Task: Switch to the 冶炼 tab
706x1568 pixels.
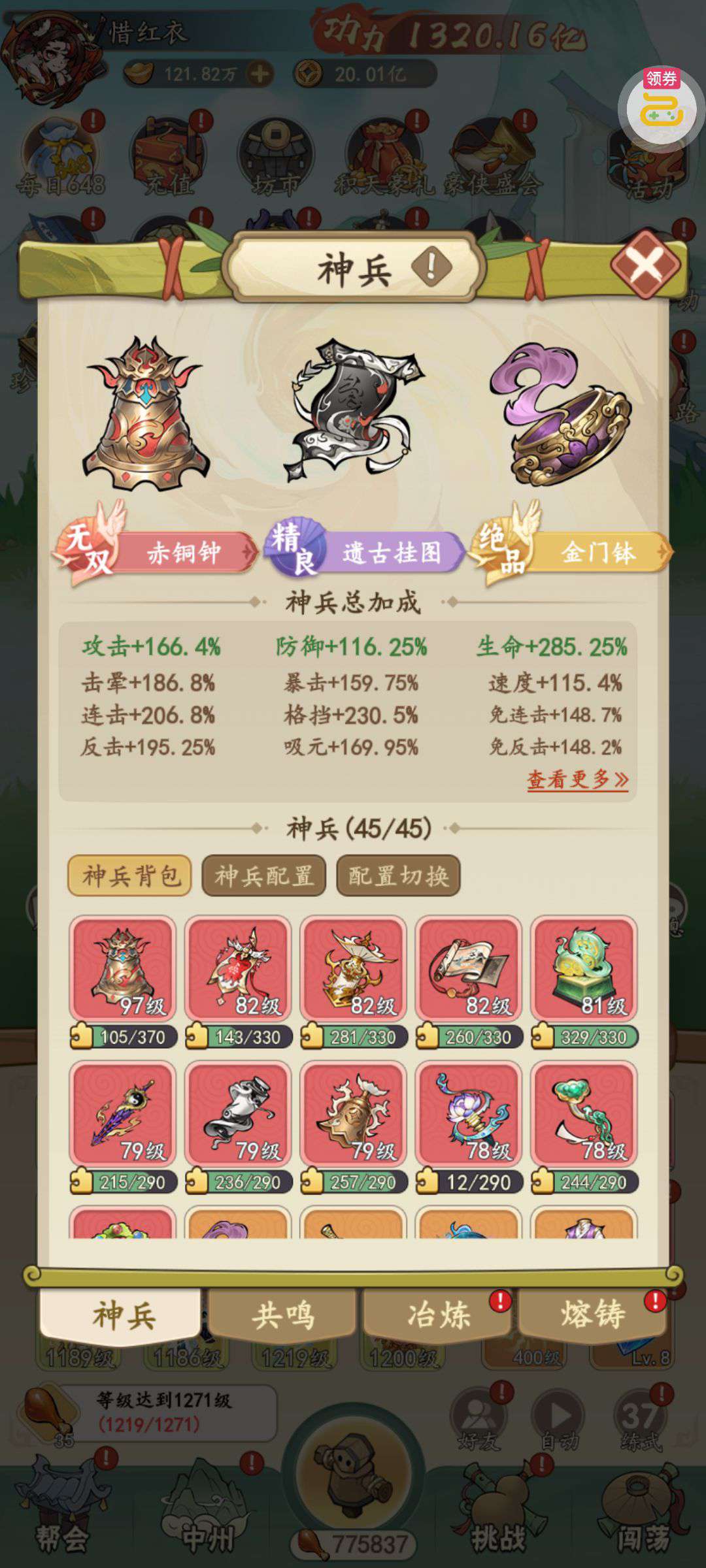Action: pos(438,1315)
